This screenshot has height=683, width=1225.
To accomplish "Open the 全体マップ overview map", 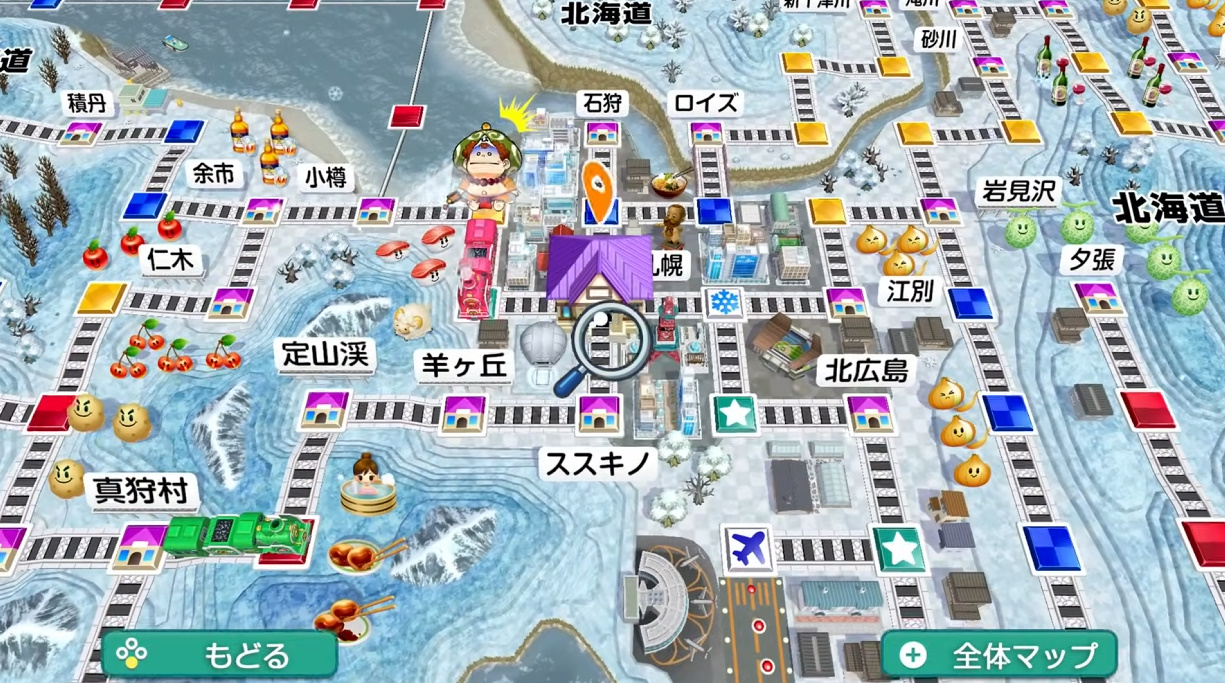I will 998,656.
